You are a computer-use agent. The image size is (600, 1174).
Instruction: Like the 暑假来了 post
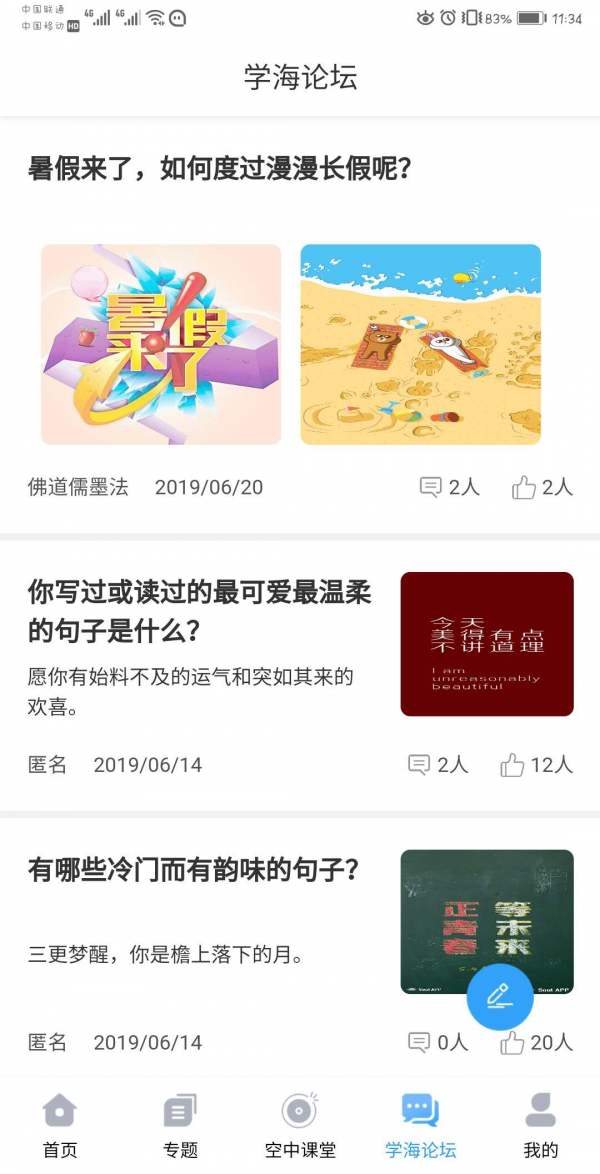coord(542,487)
